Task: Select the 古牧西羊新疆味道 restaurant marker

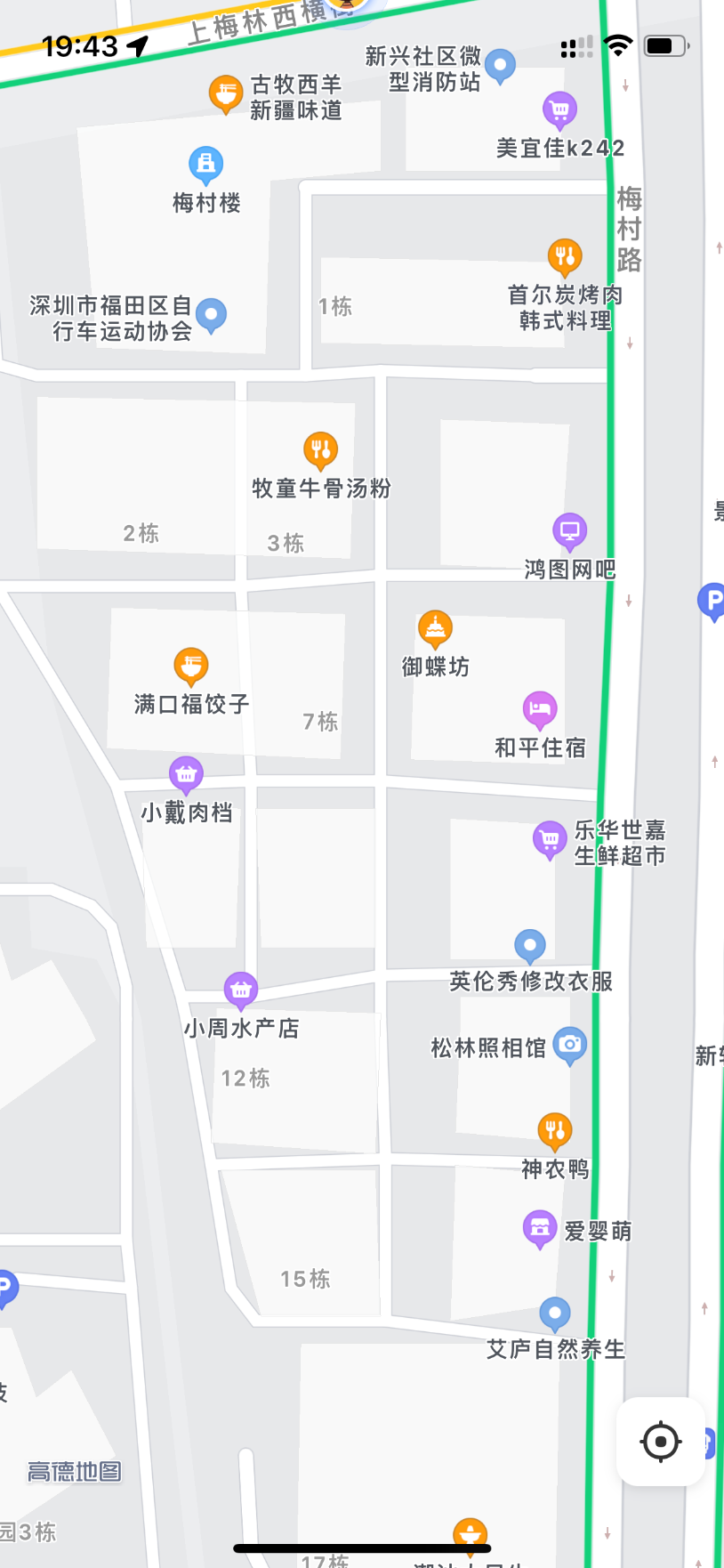Action: (226, 93)
